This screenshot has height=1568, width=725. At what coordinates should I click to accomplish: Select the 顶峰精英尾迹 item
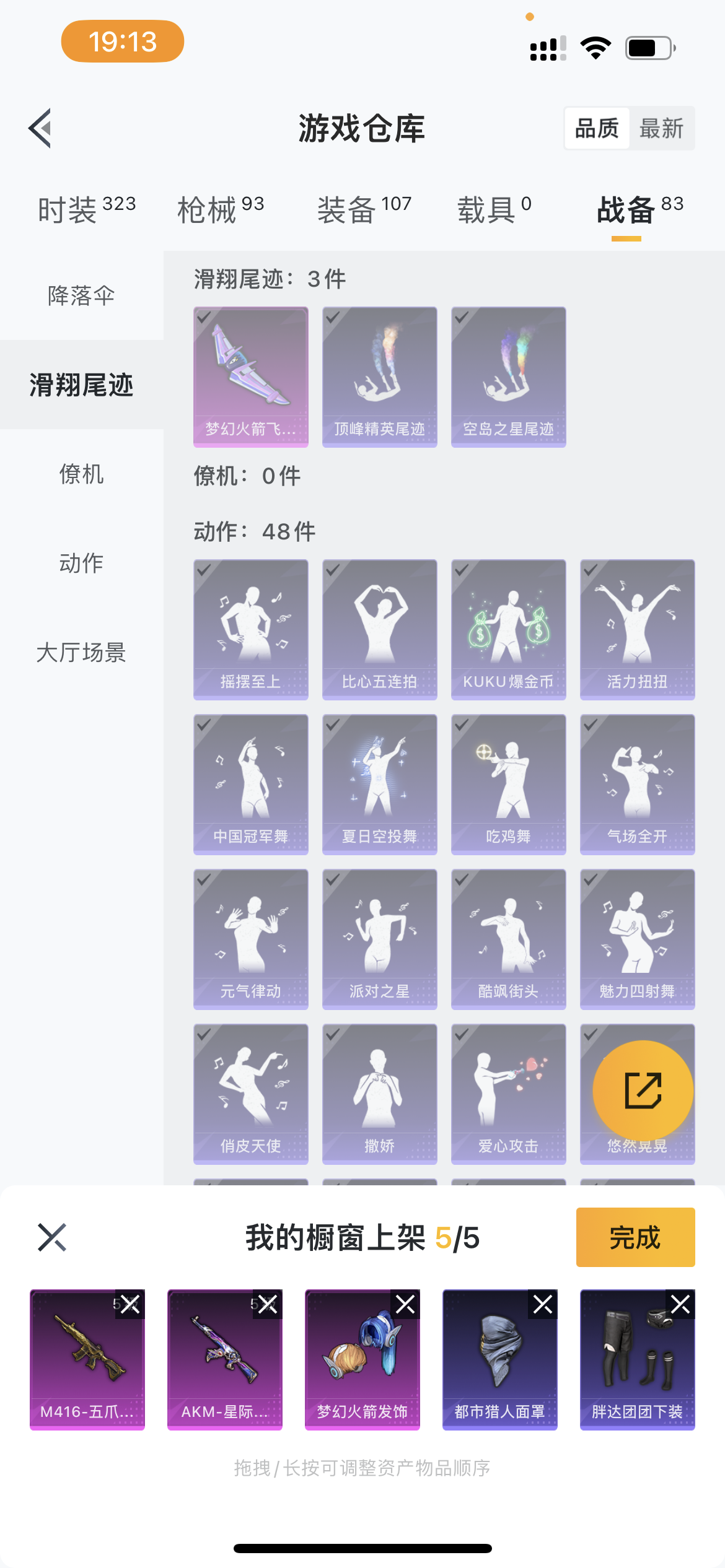(x=379, y=377)
